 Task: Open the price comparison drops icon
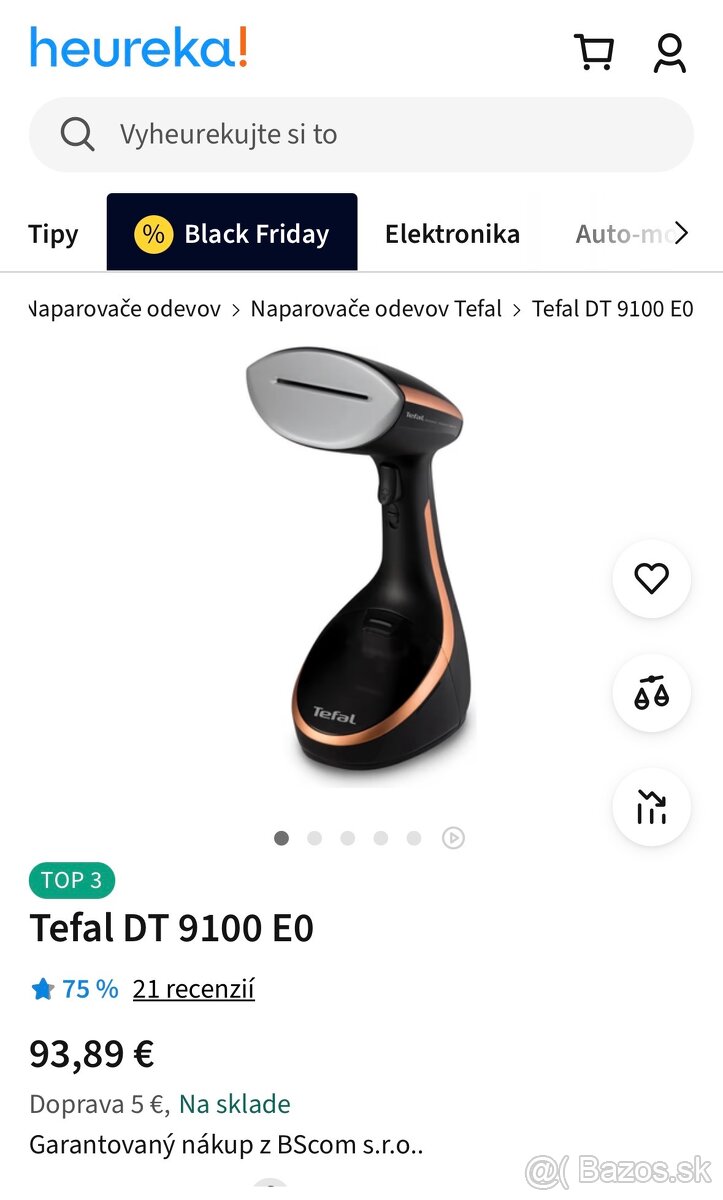click(651, 694)
